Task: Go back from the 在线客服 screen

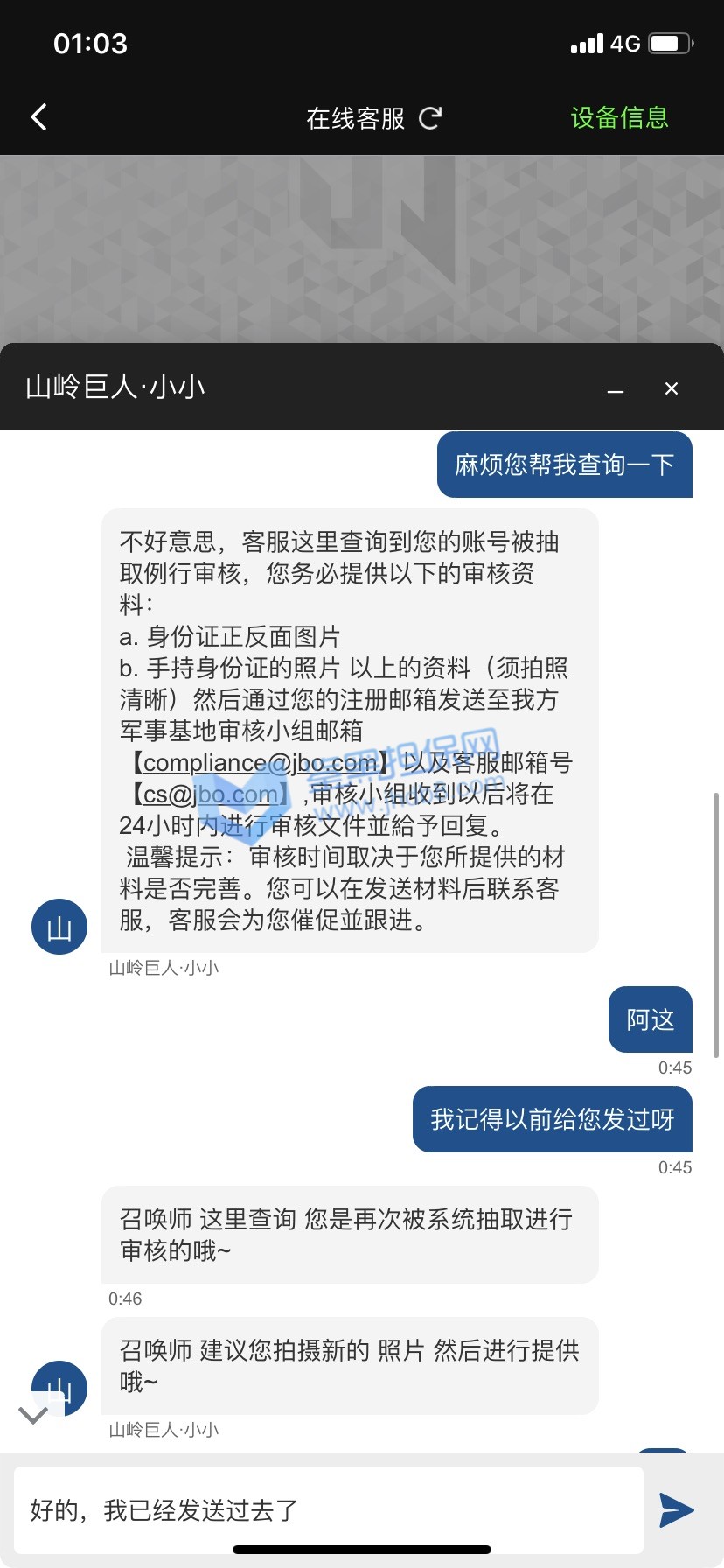Action: [x=39, y=117]
